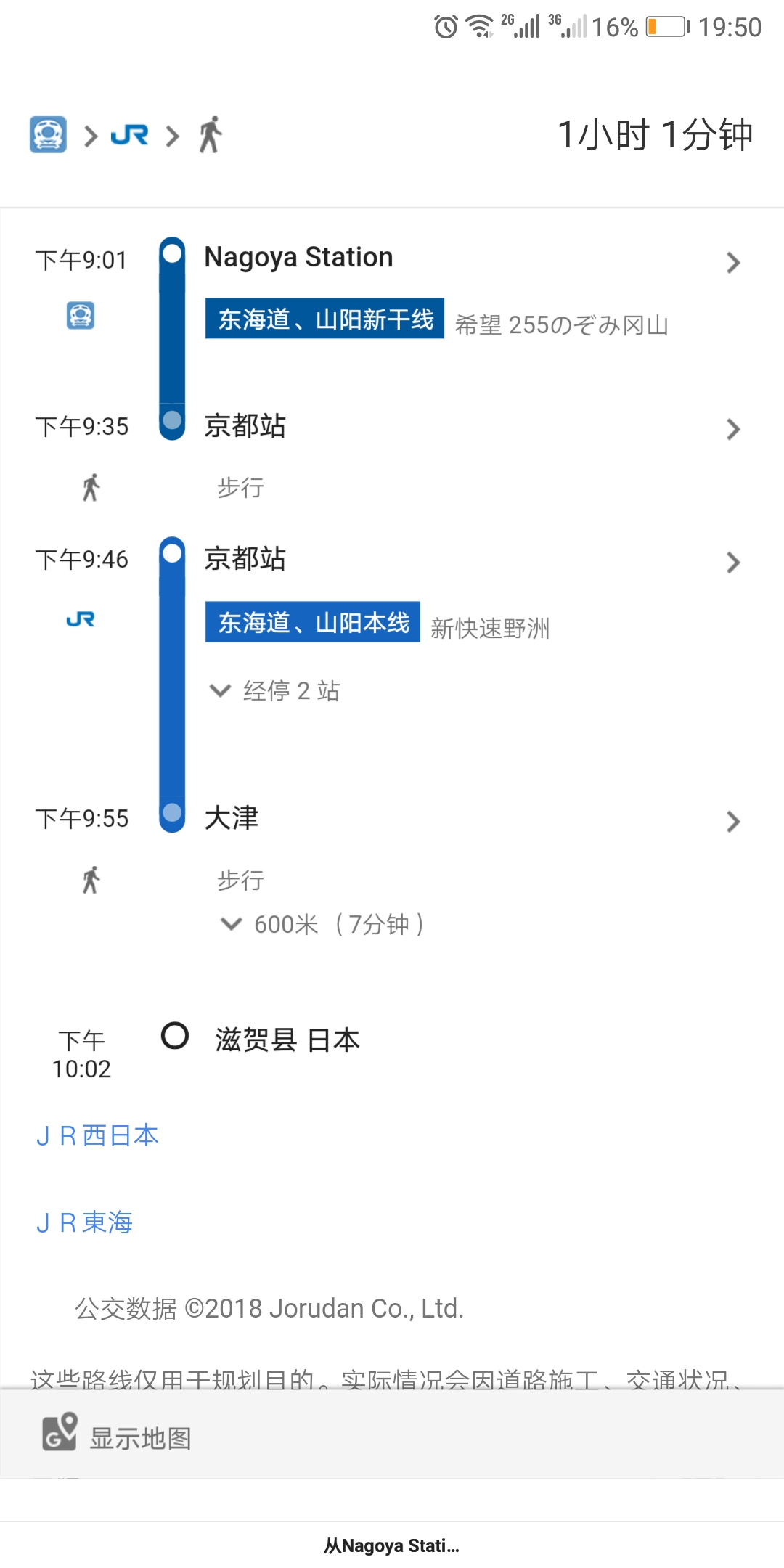
Task: Click the JR icon in the route summary
Action: tap(128, 134)
